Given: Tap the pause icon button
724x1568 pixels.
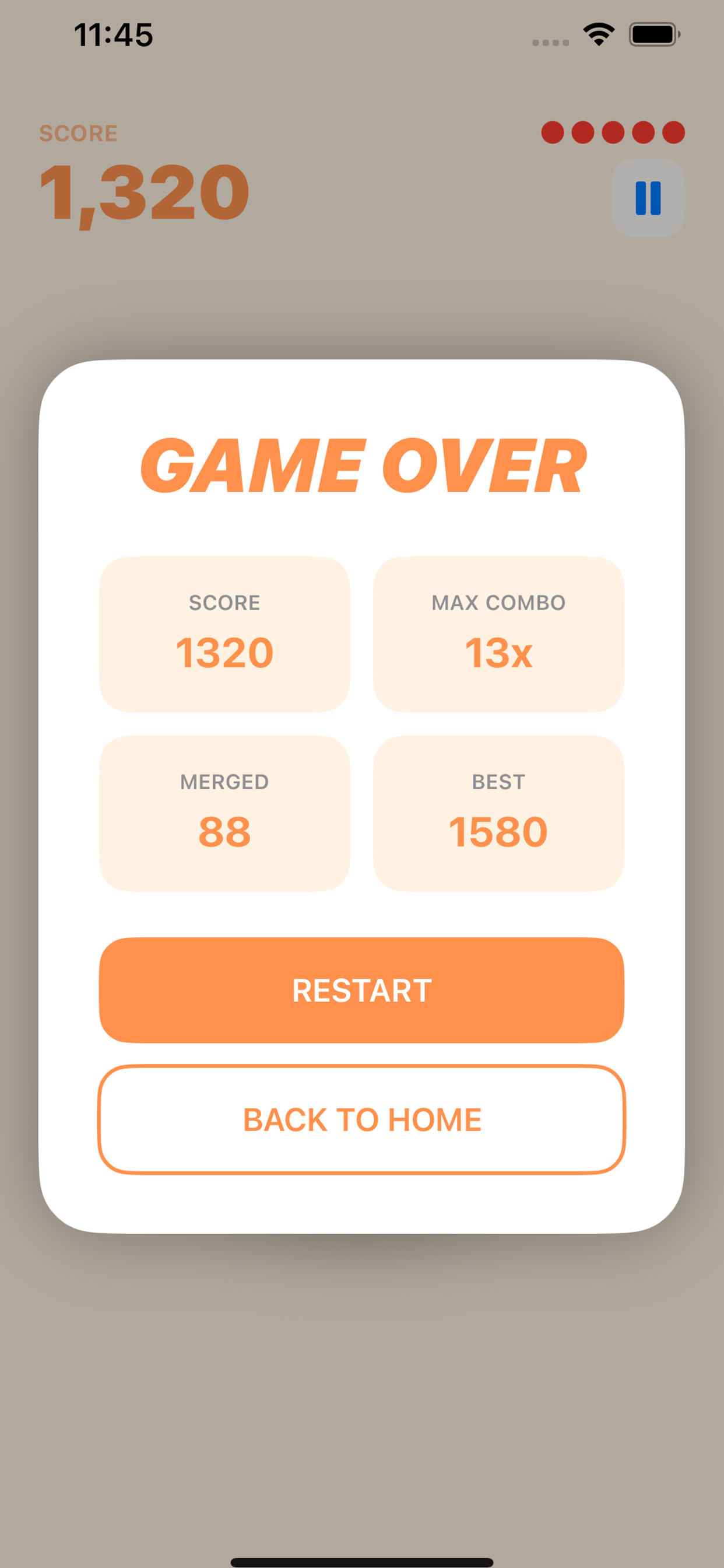Looking at the screenshot, I should pyautogui.click(x=647, y=198).
